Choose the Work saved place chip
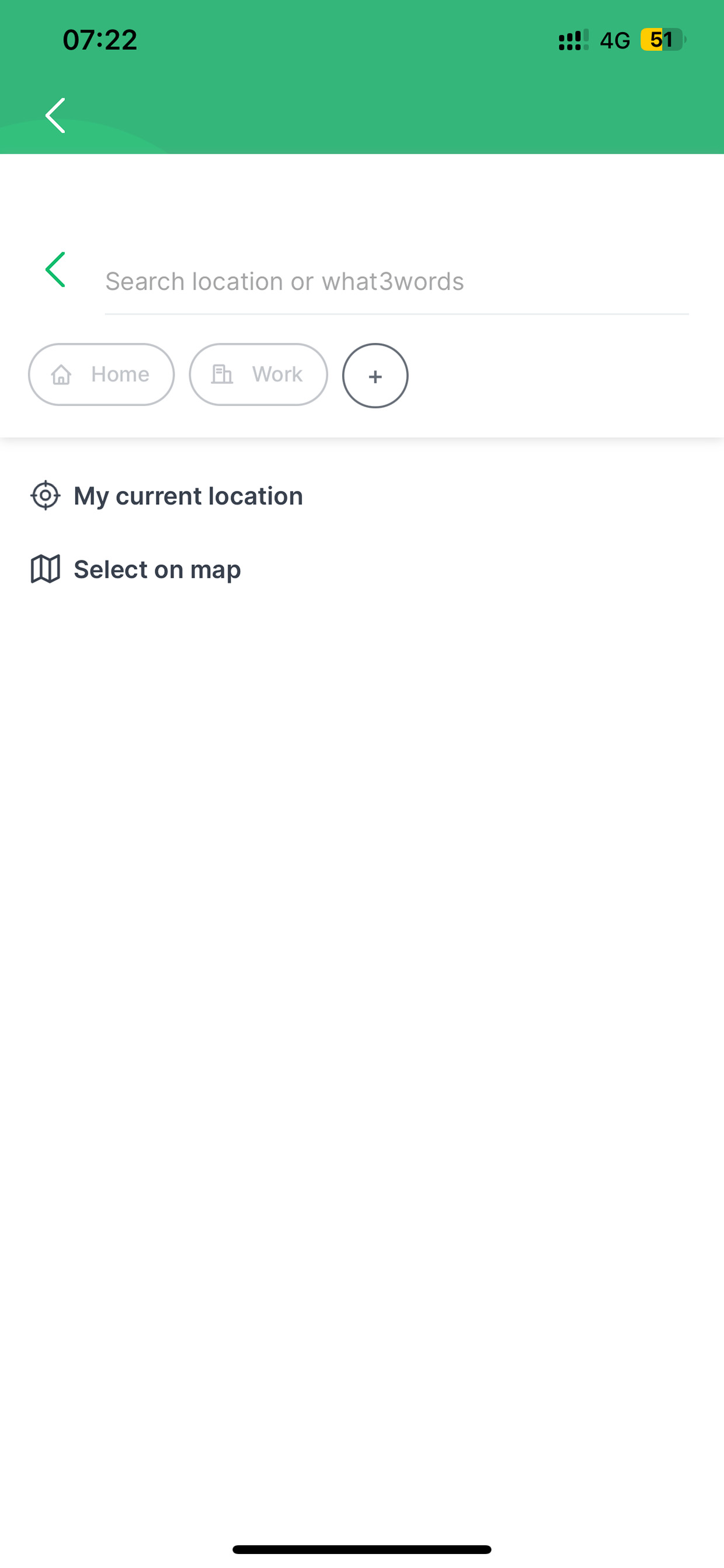 click(258, 374)
